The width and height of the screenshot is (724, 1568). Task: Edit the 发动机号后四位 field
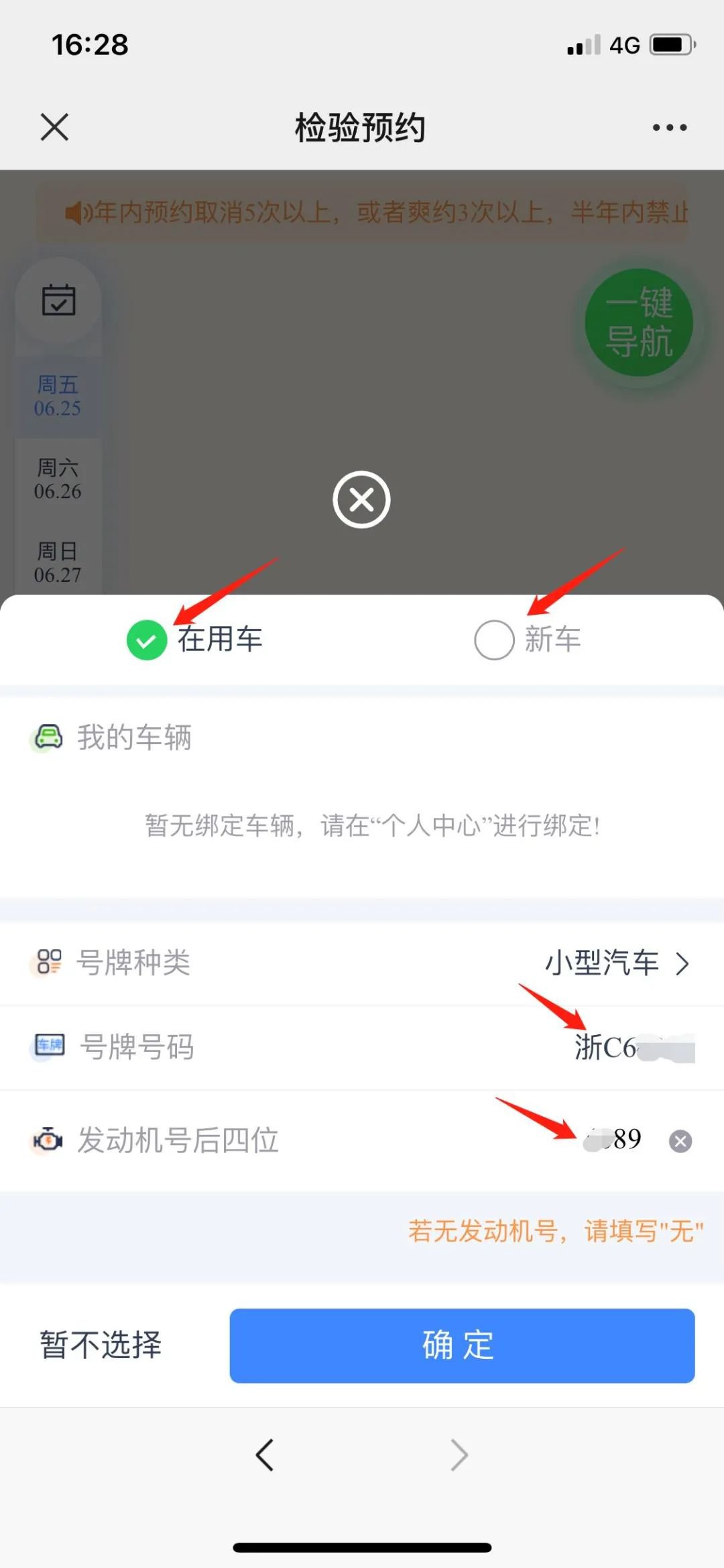(x=613, y=1139)
